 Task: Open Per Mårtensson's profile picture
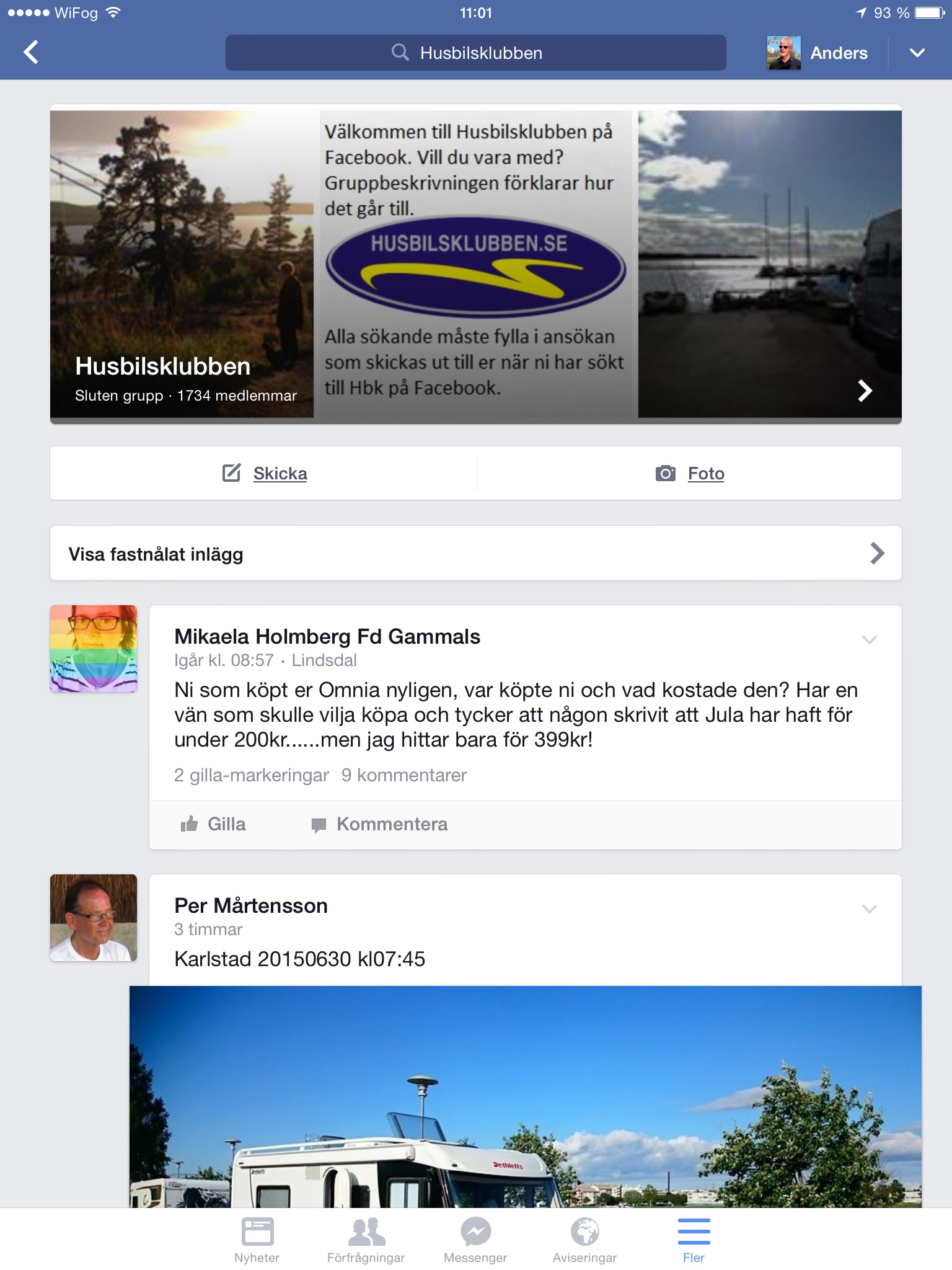pyautogui.click(x=94, y=918)
